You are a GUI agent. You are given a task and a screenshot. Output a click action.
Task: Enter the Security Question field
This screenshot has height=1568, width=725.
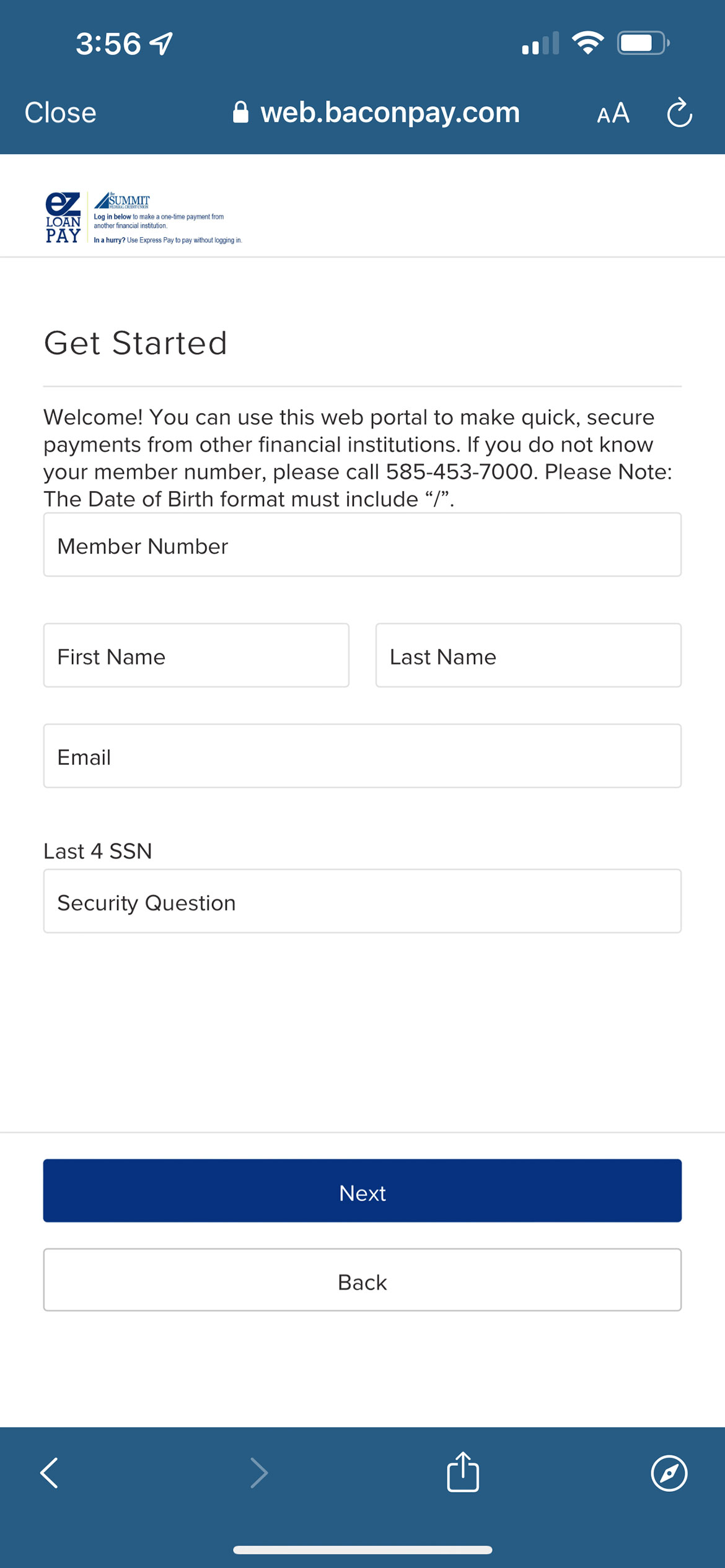[362, 901]
